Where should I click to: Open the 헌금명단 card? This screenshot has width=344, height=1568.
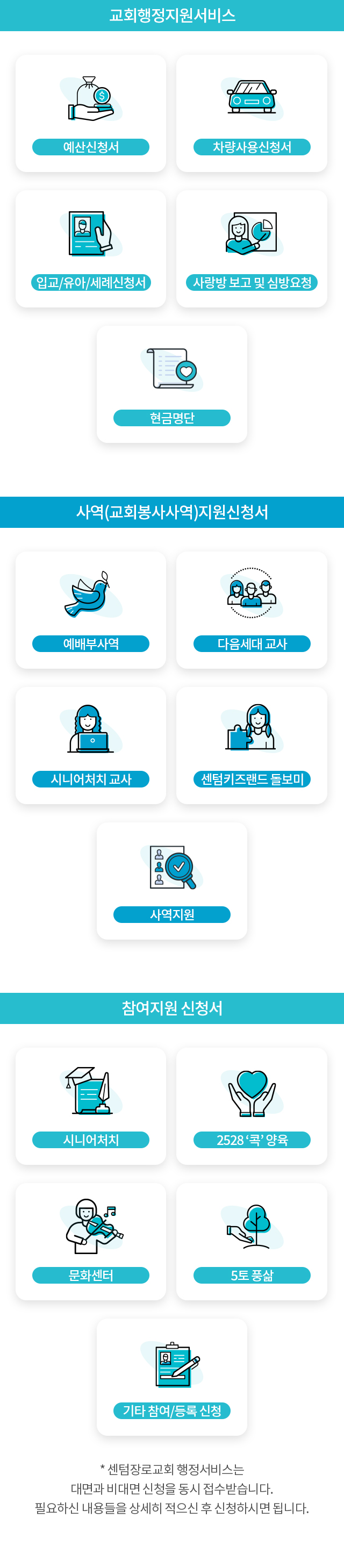point(171,384)
